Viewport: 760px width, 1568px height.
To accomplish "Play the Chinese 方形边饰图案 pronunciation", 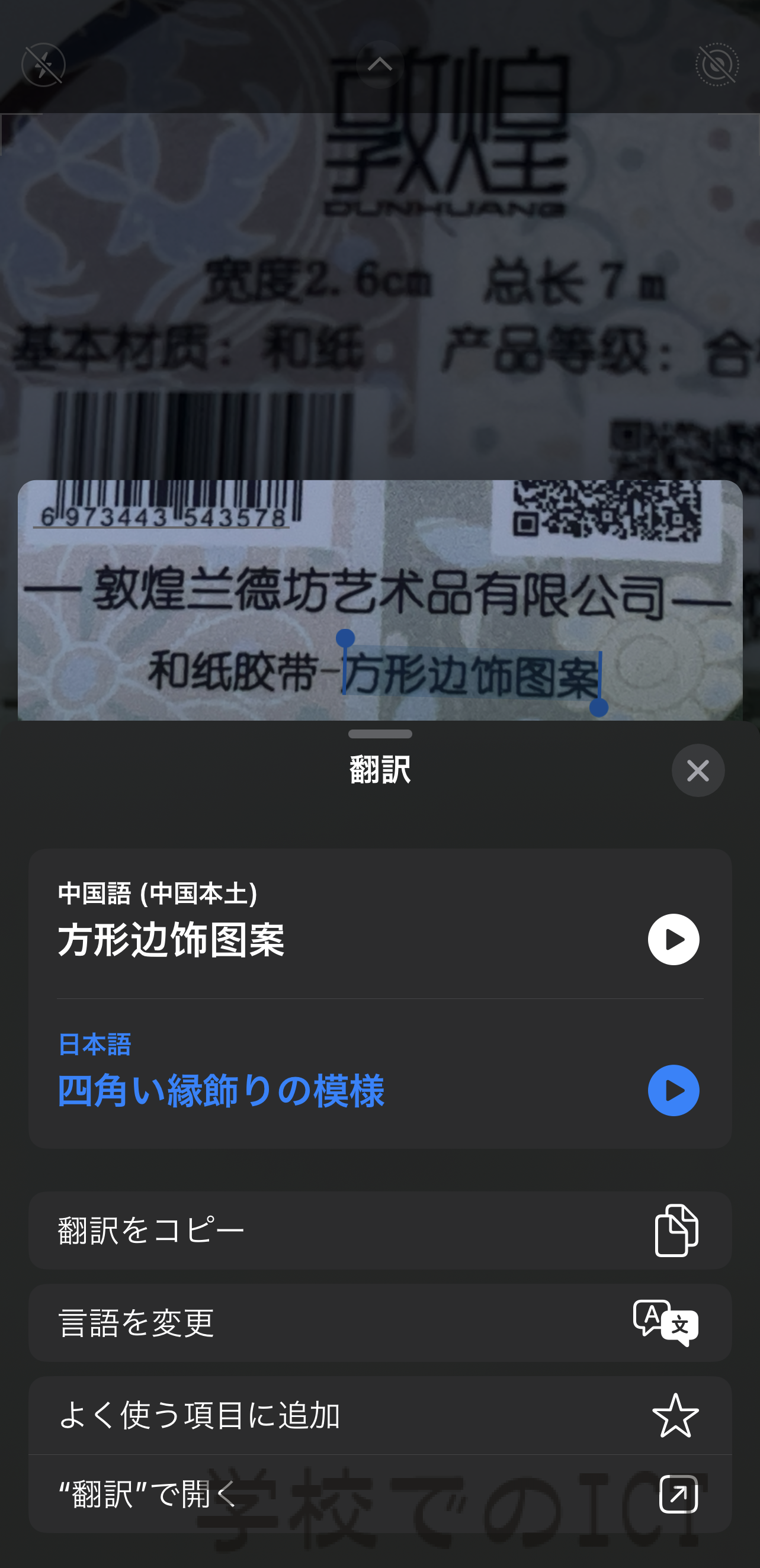I will tap(674, 939).
